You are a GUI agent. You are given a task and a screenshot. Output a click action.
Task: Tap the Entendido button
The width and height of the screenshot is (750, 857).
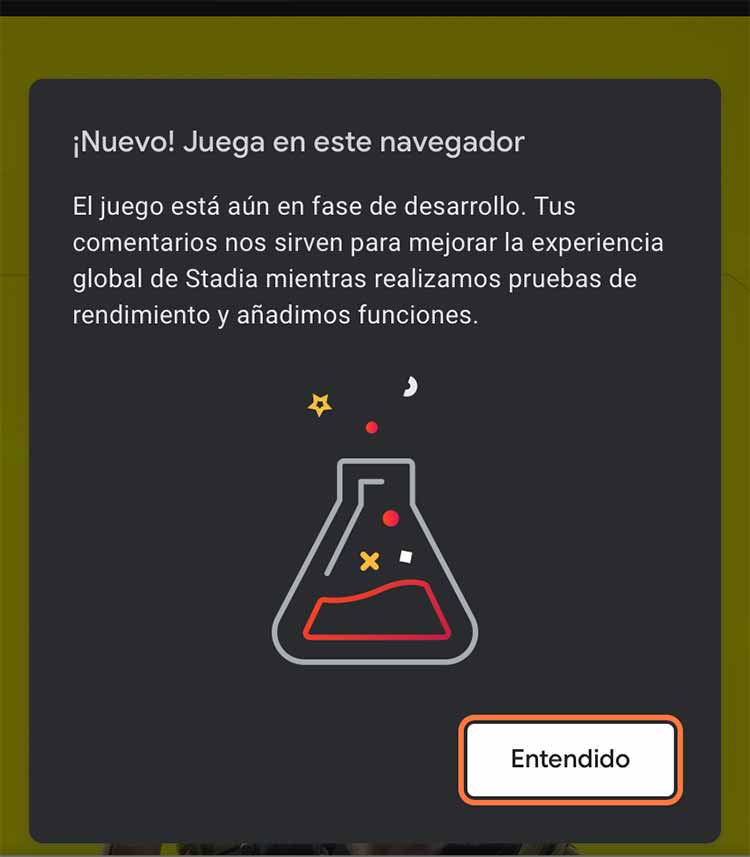click(570, 759)
